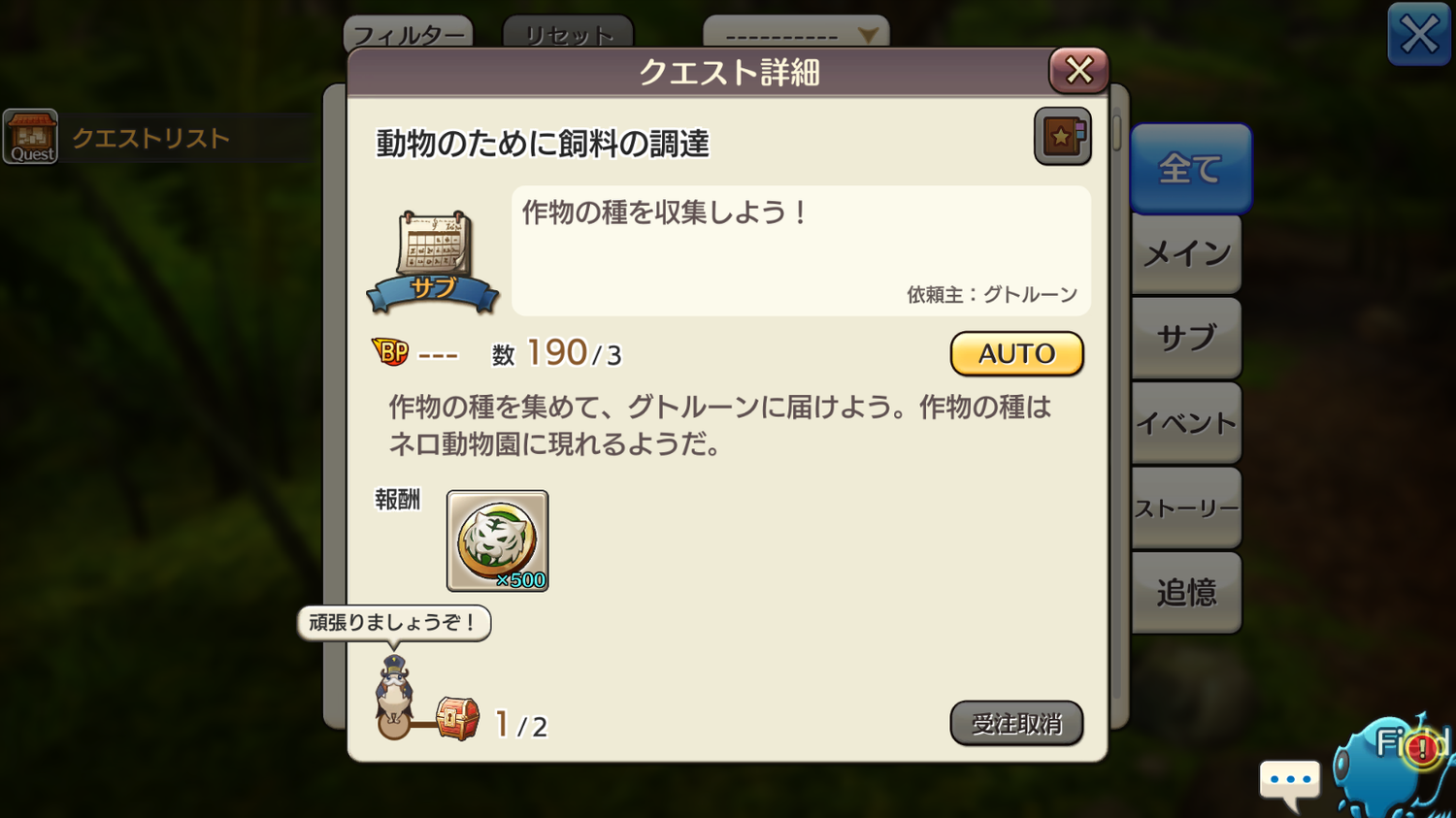Open the ストーリー tab

(1186, 507)
